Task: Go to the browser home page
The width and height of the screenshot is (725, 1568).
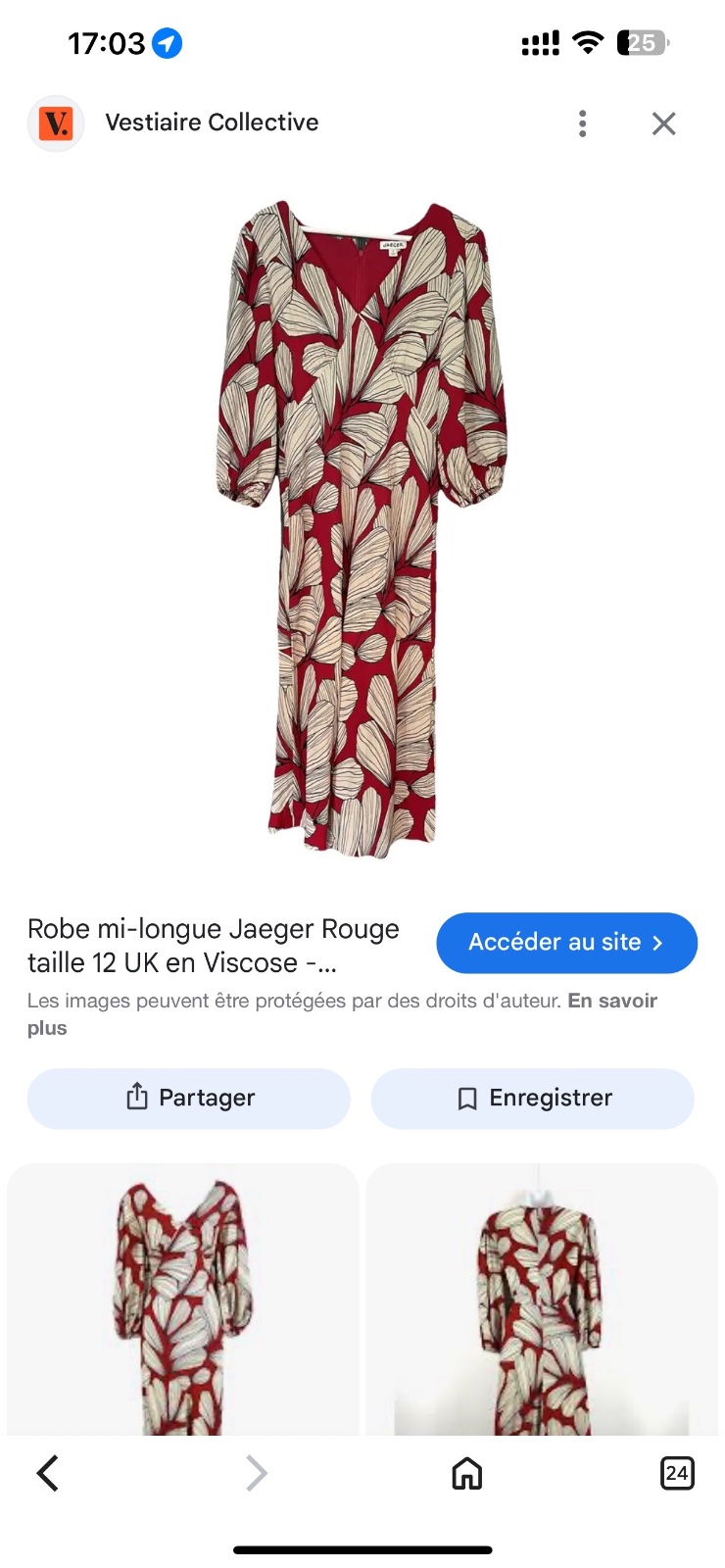Action: click(x=467, y=1473)
